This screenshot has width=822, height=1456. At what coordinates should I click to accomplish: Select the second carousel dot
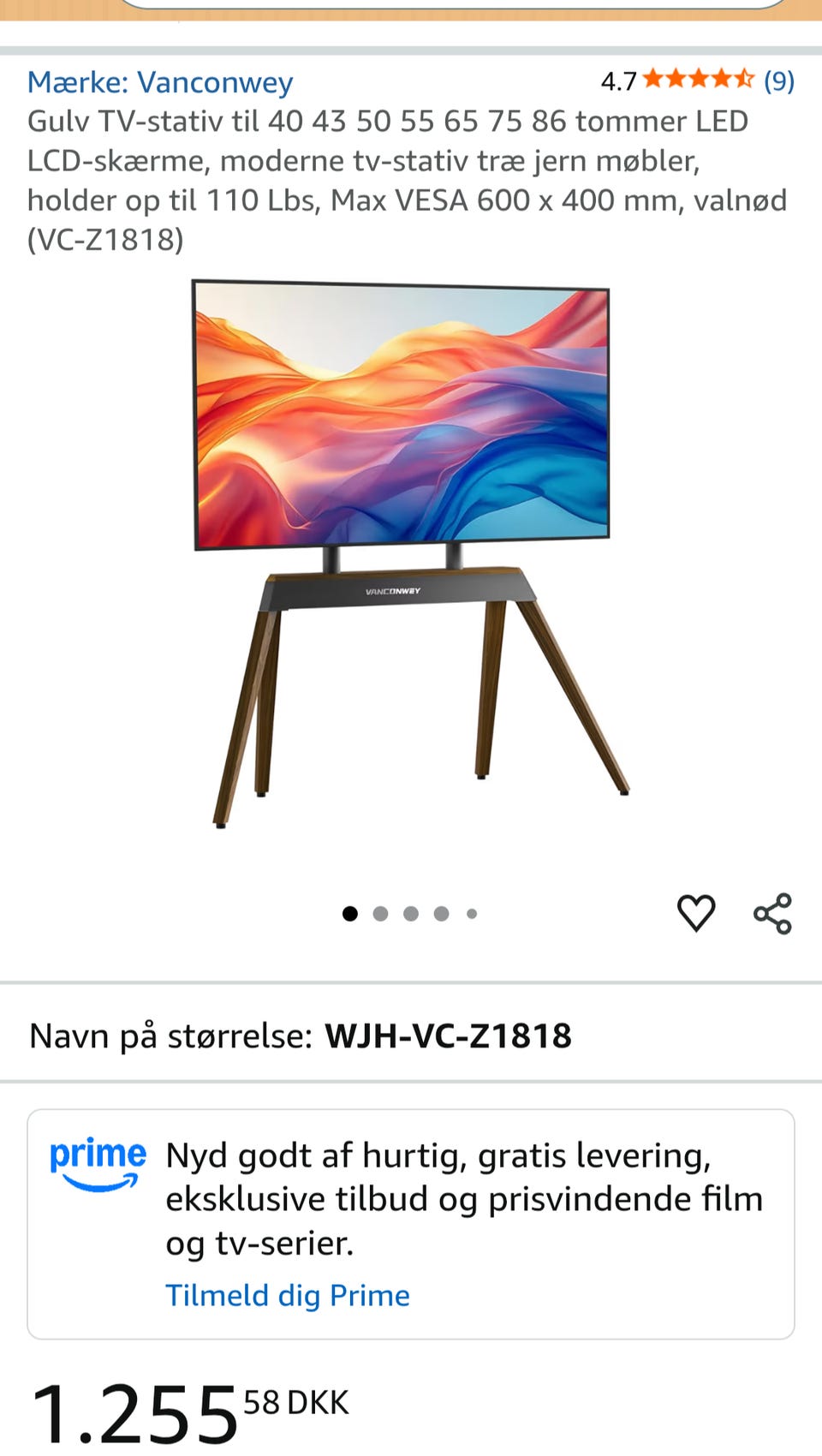pos(381,913)
